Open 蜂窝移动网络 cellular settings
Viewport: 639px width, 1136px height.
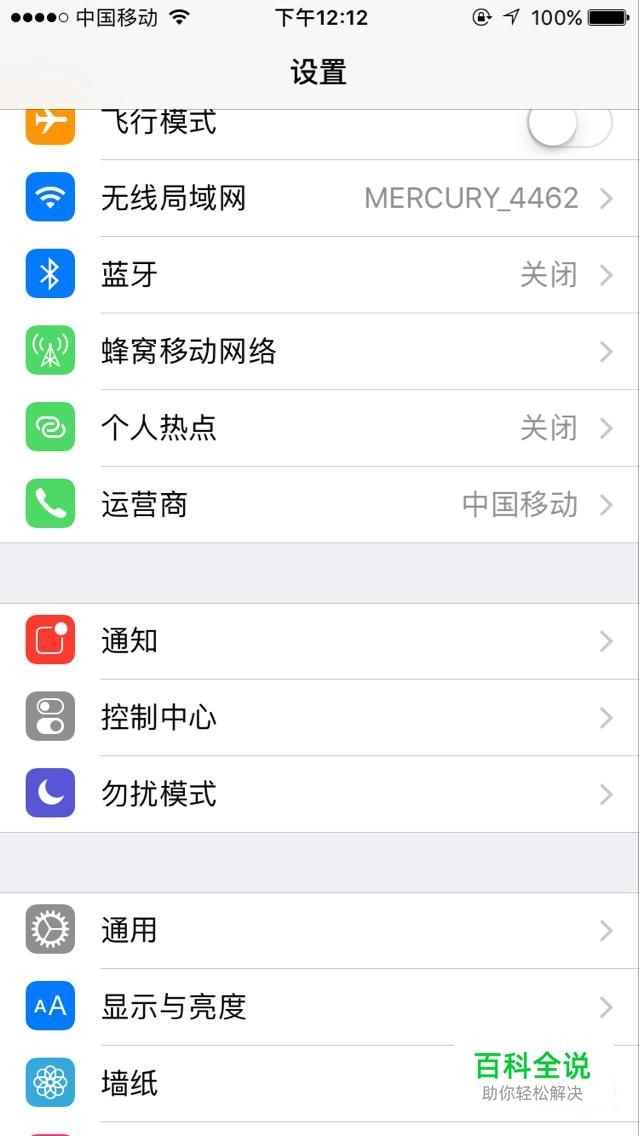pos(320,352)
